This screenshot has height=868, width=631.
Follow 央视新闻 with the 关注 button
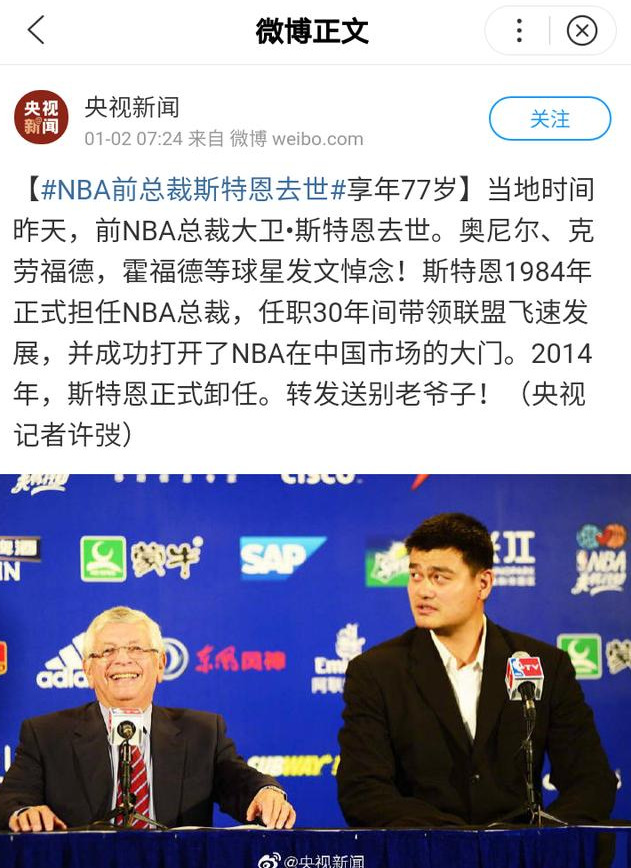pyautogui.click(x=549, y=119)
